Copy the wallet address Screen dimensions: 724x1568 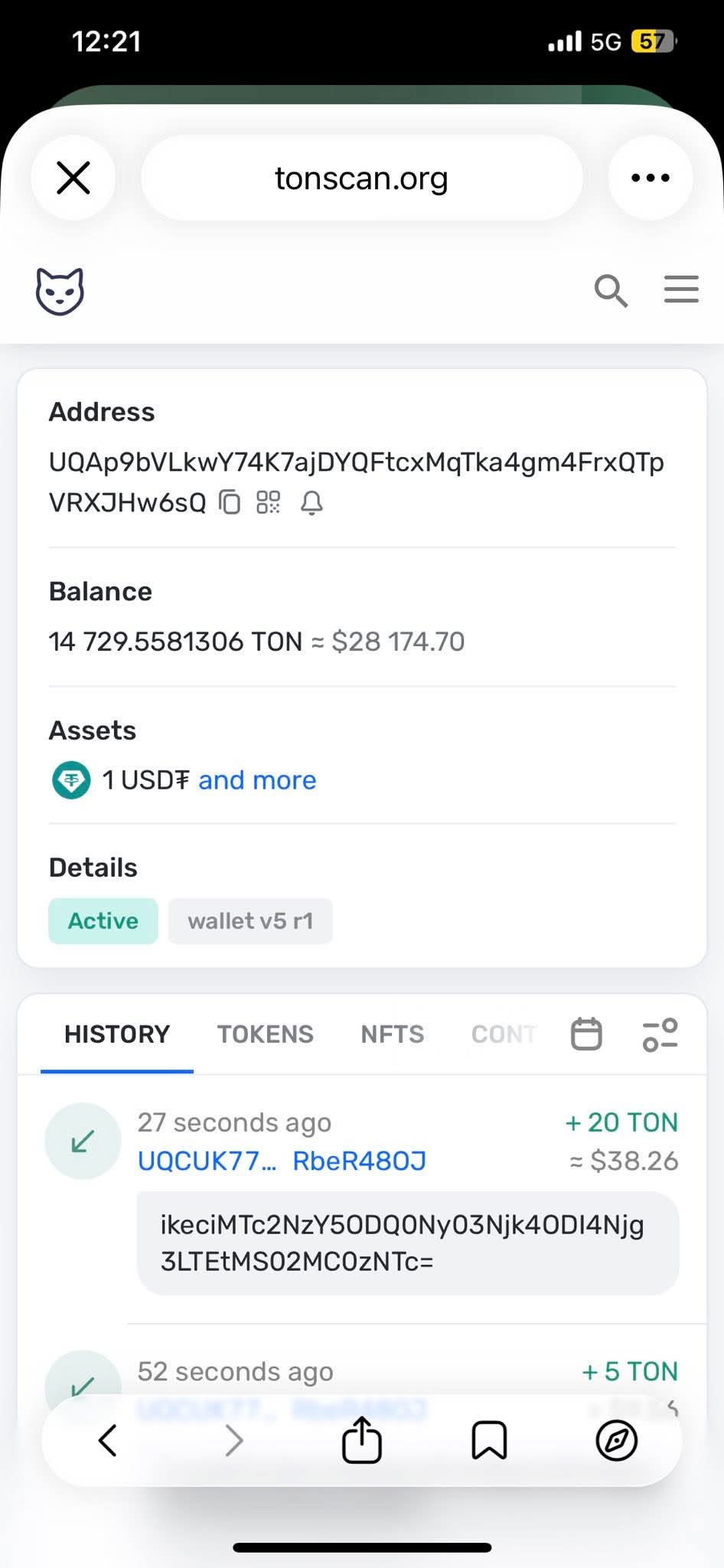point(230,503)
